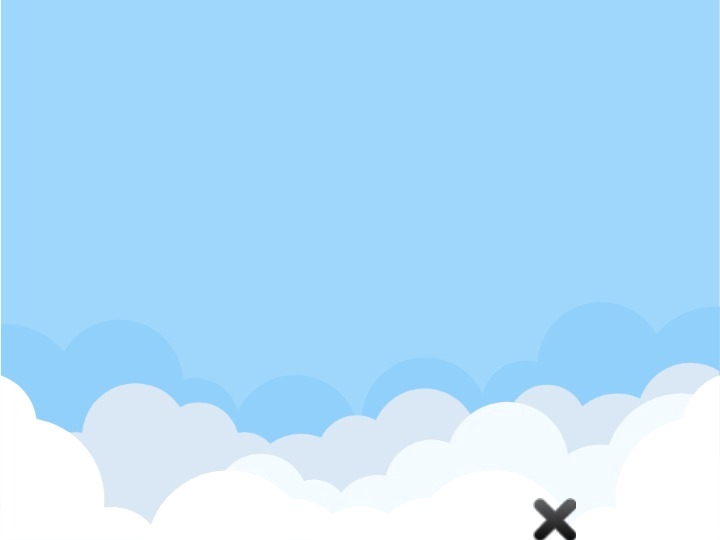Close the screen with the X button

(554, 519)
